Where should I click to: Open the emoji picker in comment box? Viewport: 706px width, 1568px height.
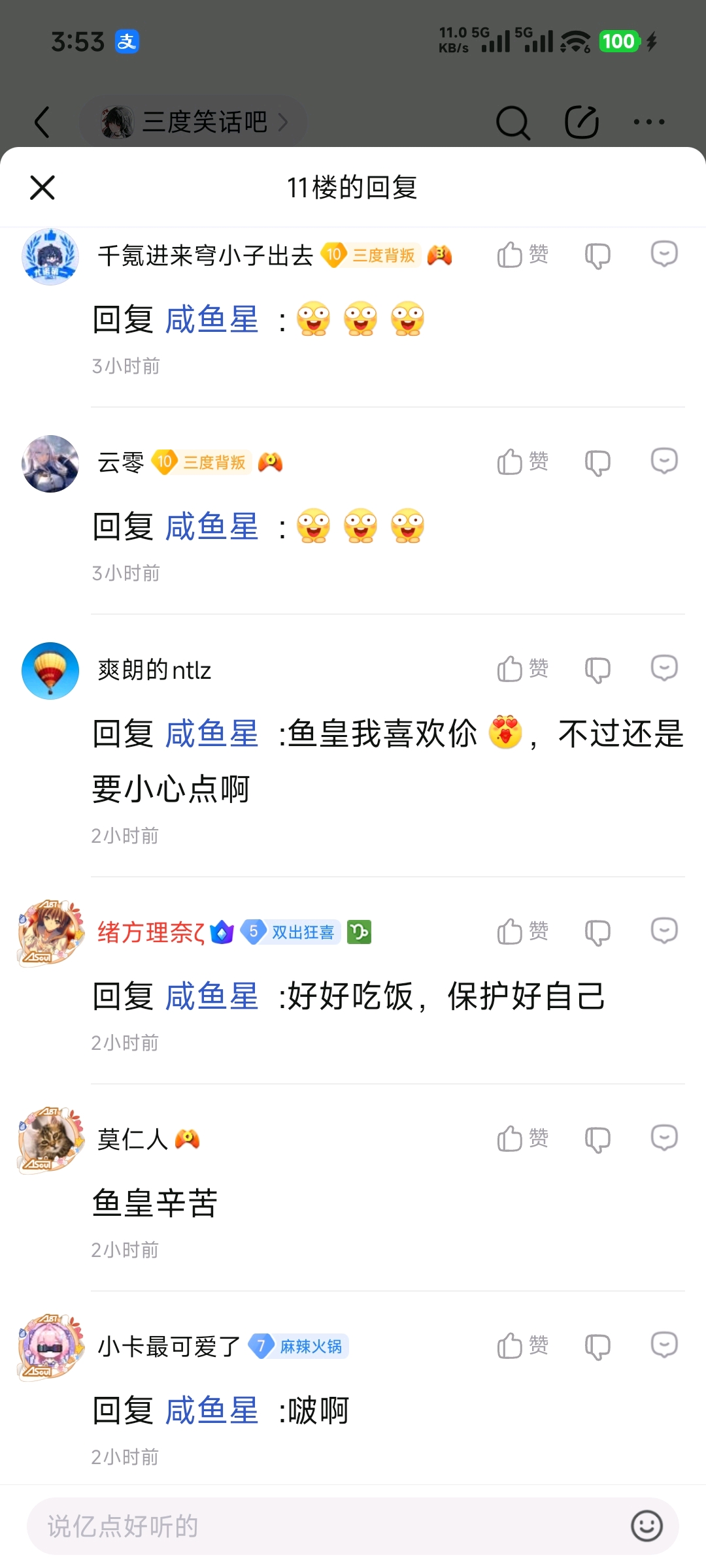coord(647,1526)
